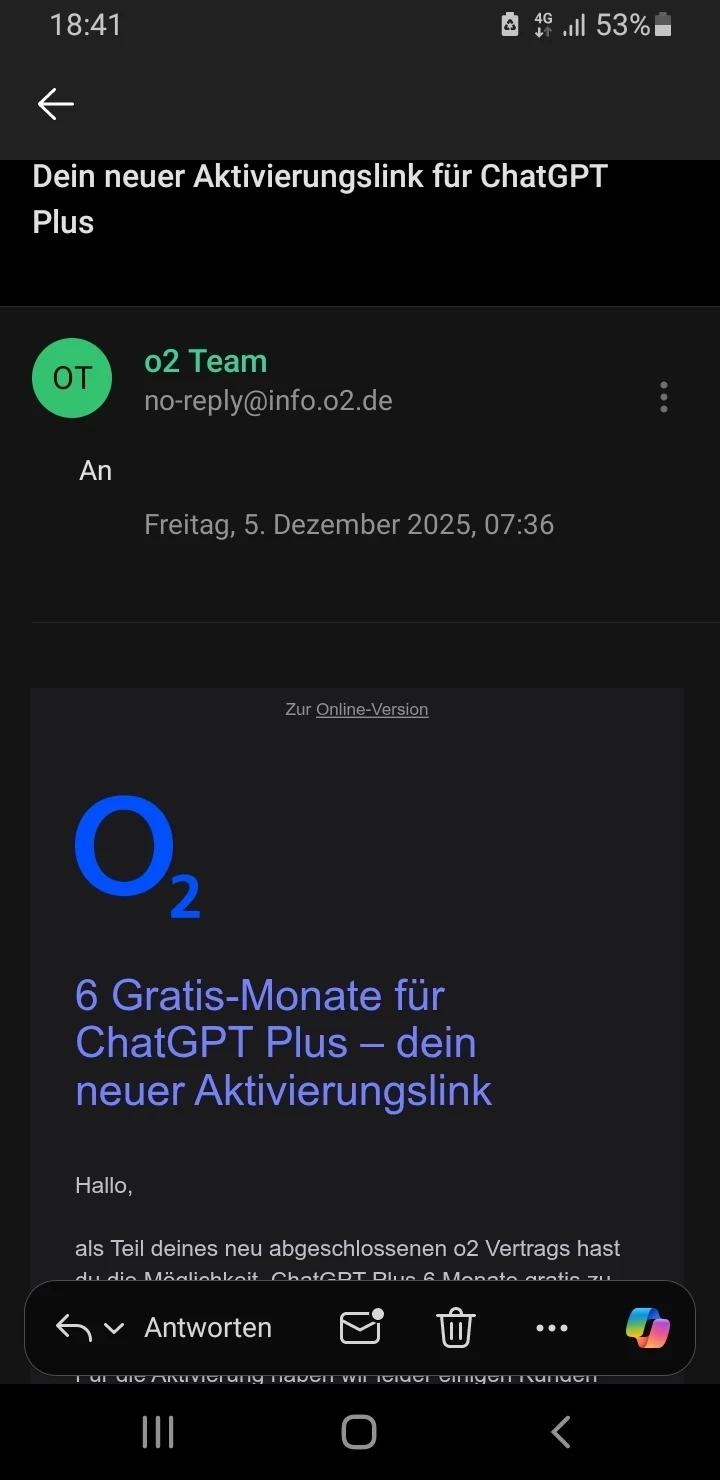Go back to the inbox
Screen dimensions: 720x1480
pos(56,104)
